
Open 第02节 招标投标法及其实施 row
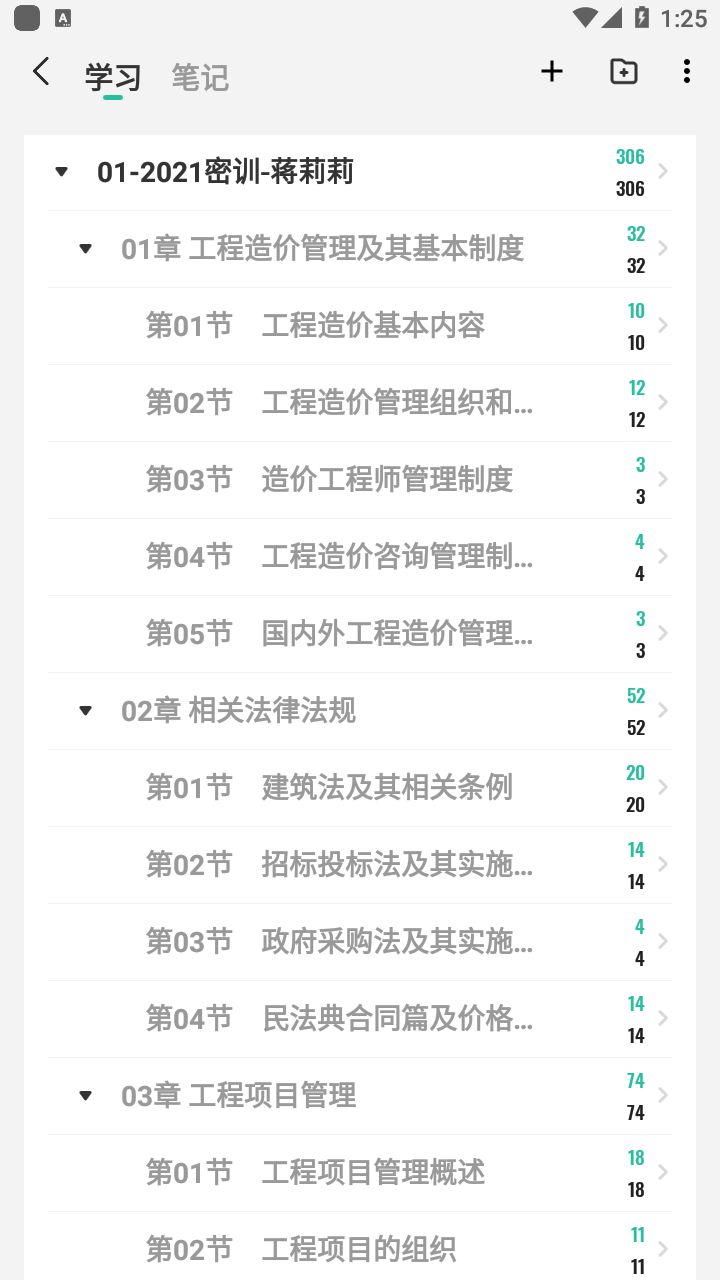coord(360,865)
